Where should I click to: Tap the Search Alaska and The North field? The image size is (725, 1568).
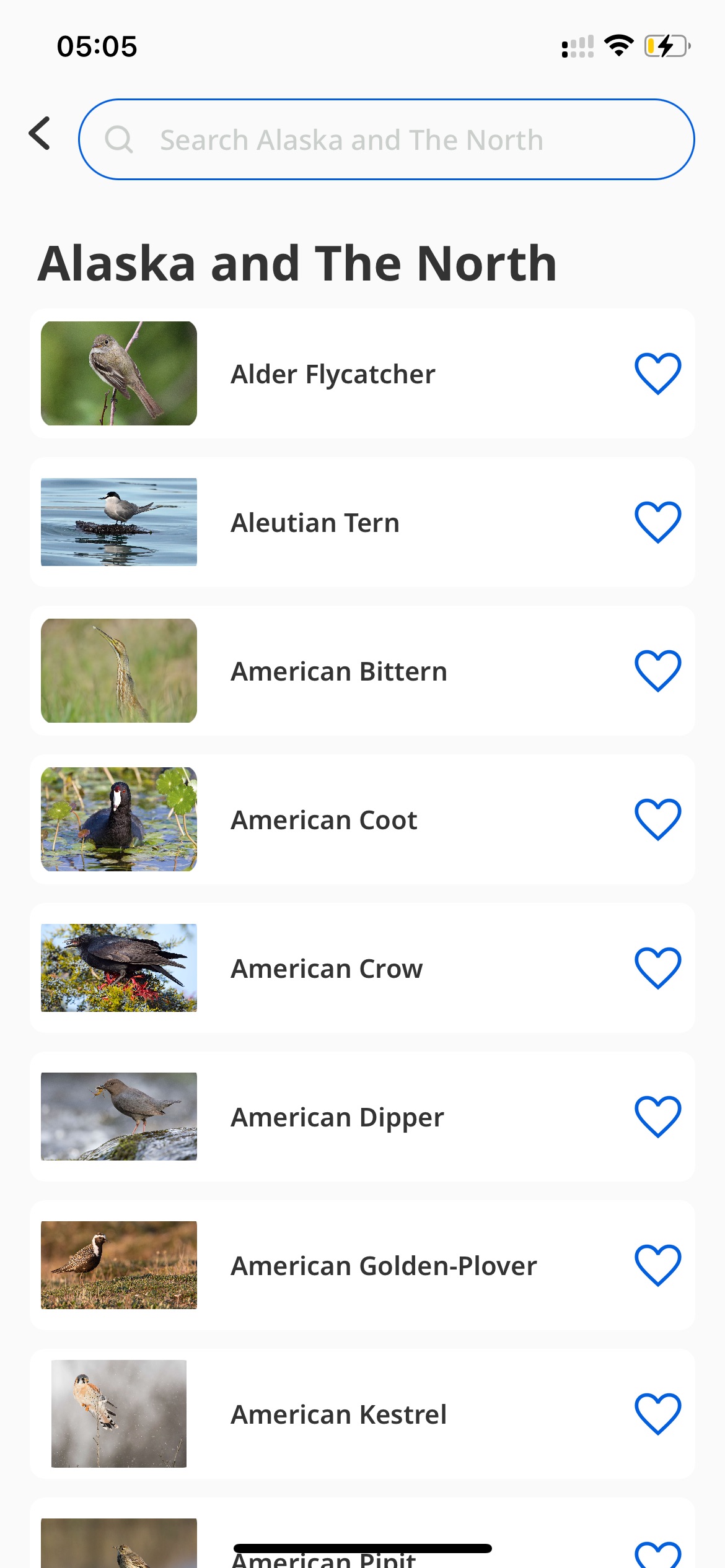[386, 139]
